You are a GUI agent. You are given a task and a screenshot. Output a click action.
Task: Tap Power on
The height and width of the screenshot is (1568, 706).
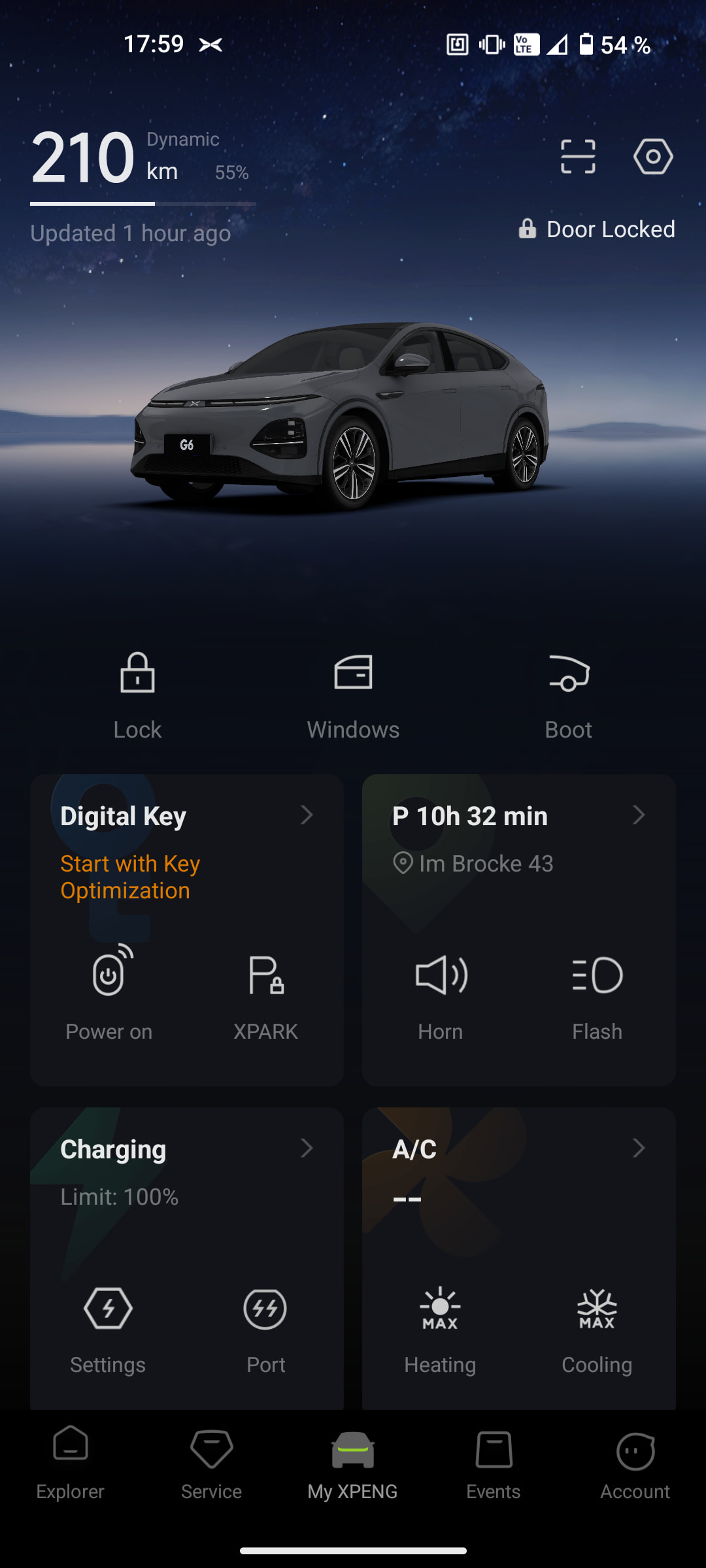pyautogui.click(x=109, y=993)
